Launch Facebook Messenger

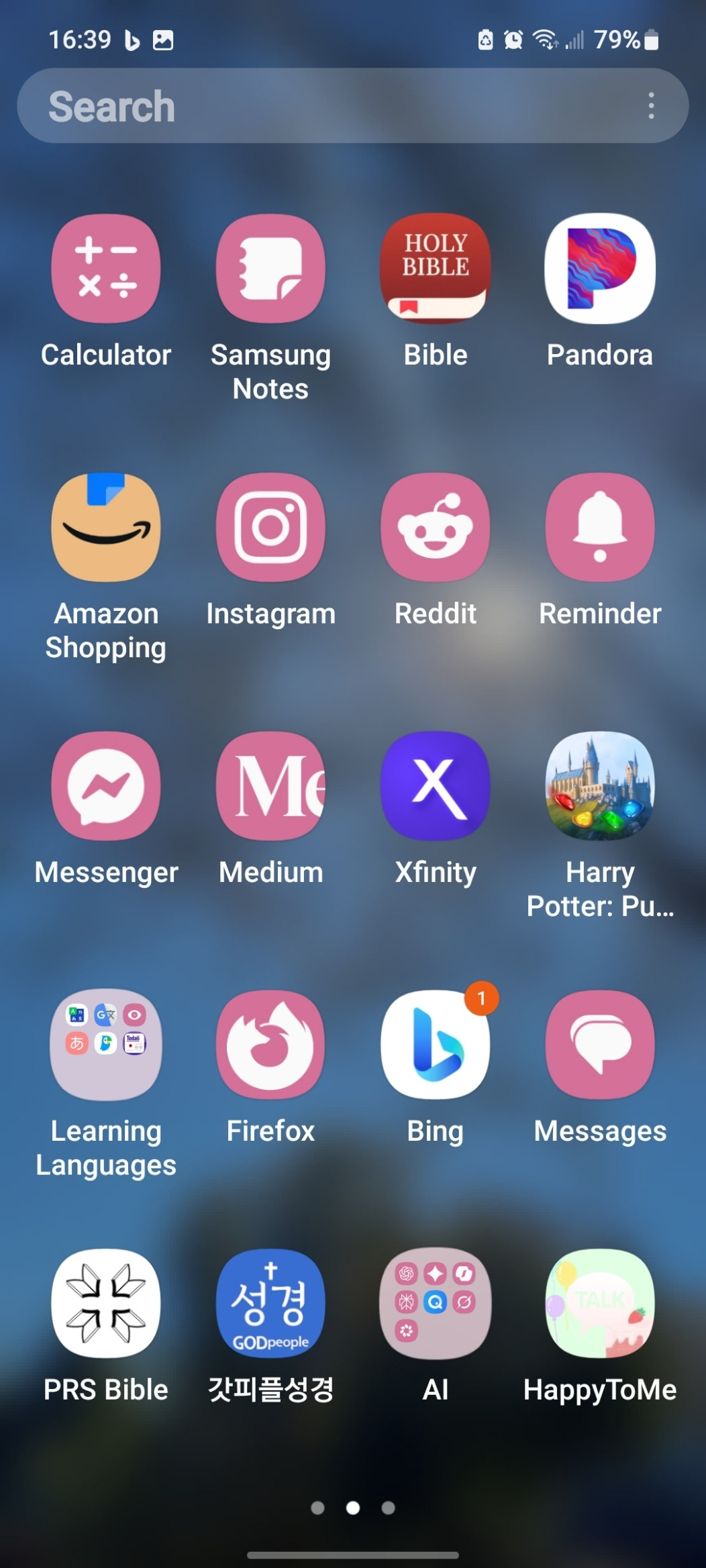(x=105, y=786)
